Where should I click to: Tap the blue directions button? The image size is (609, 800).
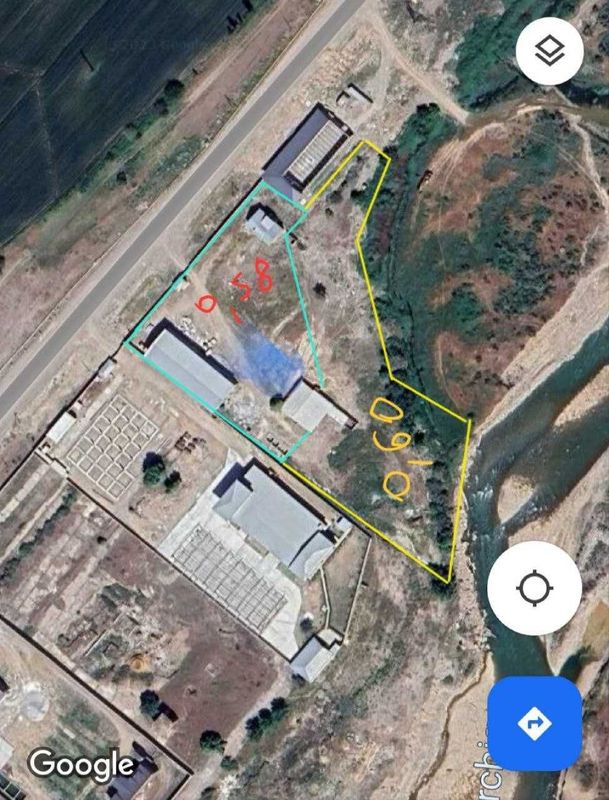(535, 721)
